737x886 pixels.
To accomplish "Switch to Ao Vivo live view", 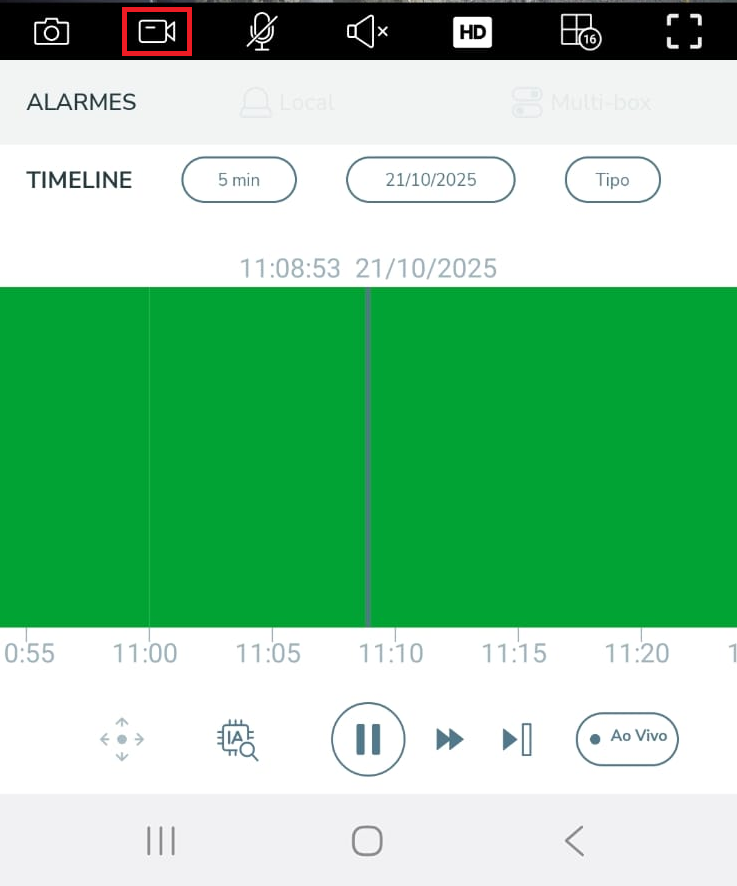I will [627, 738].
